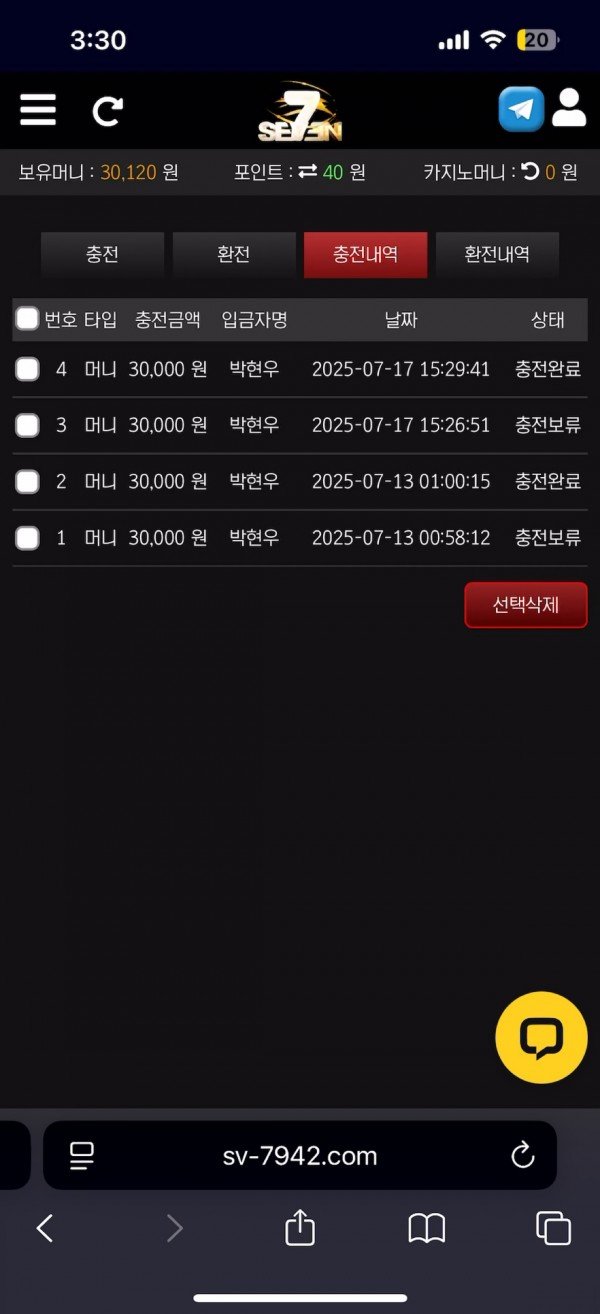Select the checkbox for row number 2
The width and height of the screenshot is (600, 1314).
[x=28, y=481]
